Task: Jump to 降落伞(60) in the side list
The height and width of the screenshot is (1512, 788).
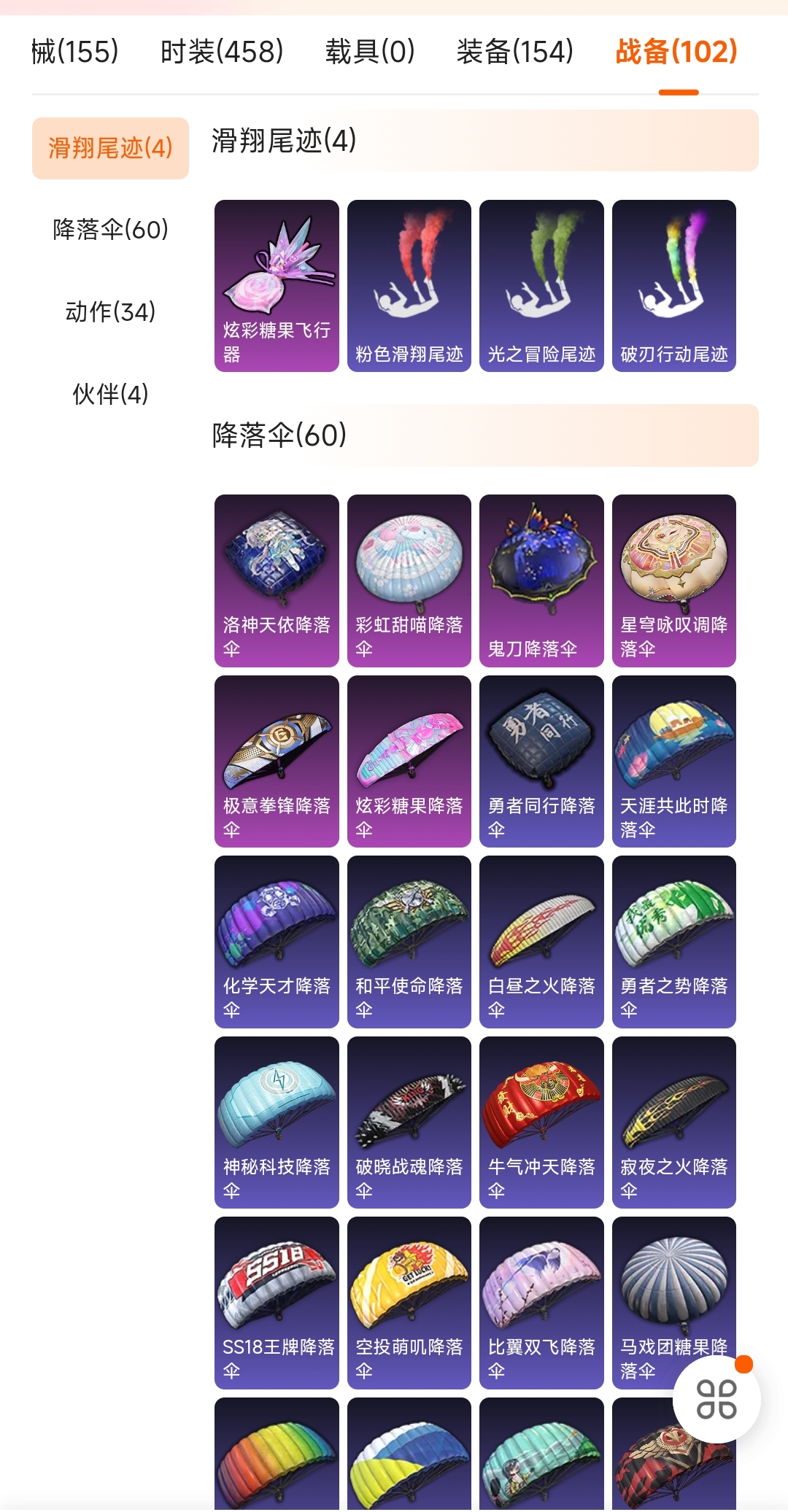Action: (110, 230)
